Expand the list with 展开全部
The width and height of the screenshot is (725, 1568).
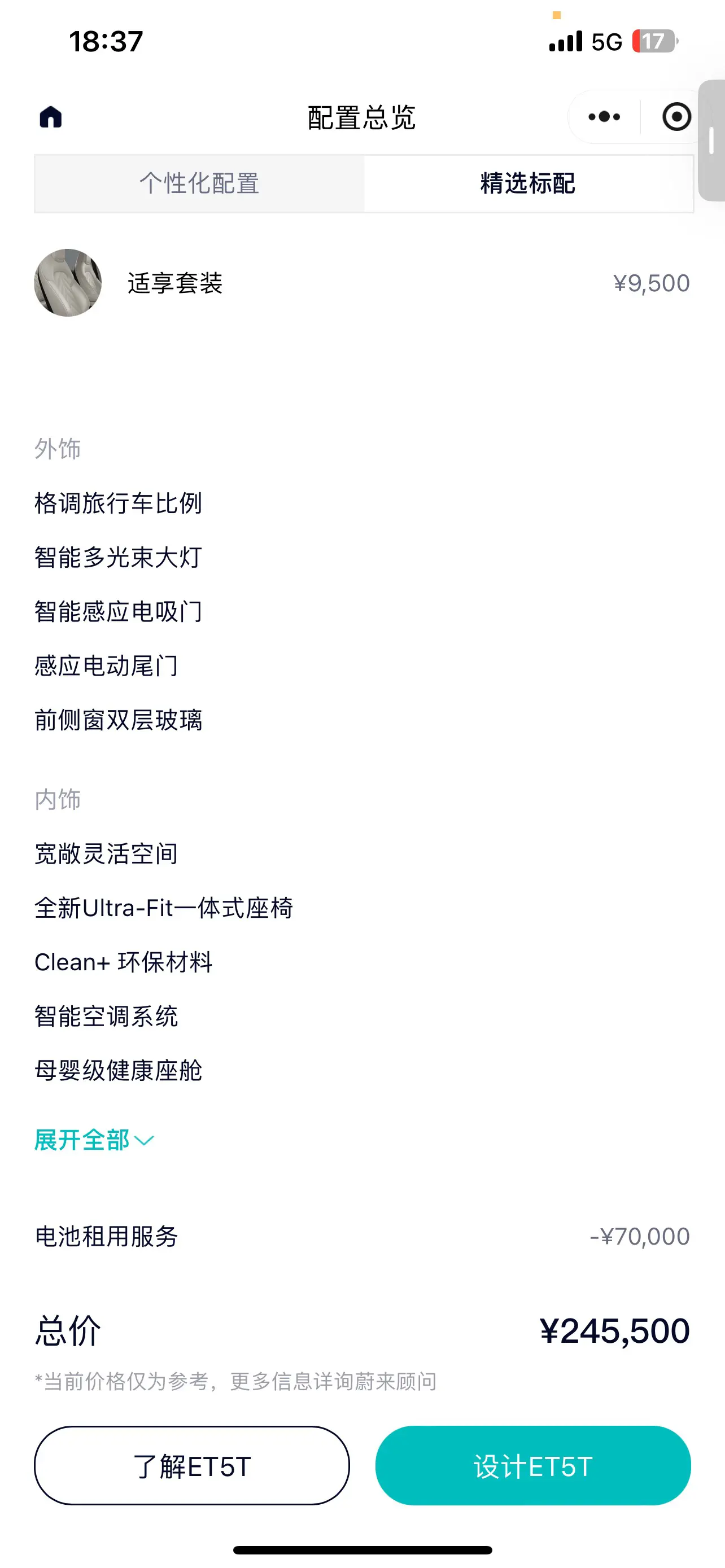point(94,1140)
